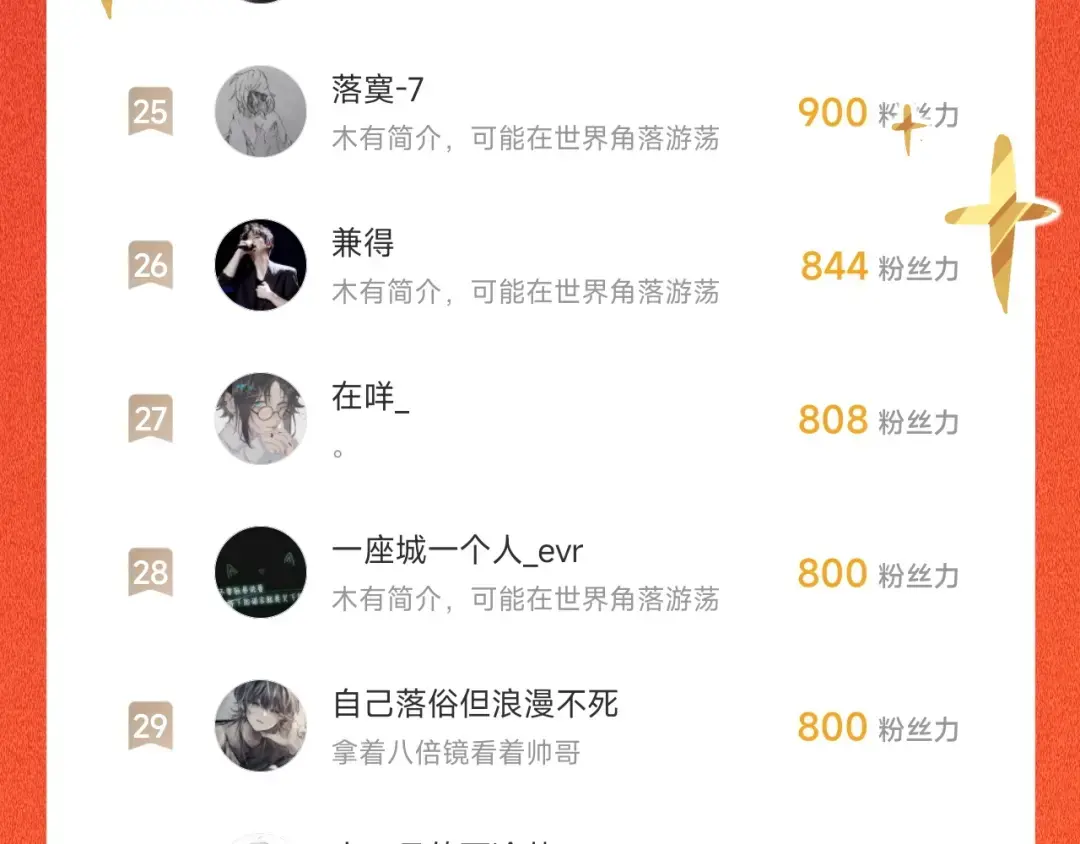This screenshot has width=1080, height=844.
Task: Open 落寞-7's profile row
Action: click(541, 112)
